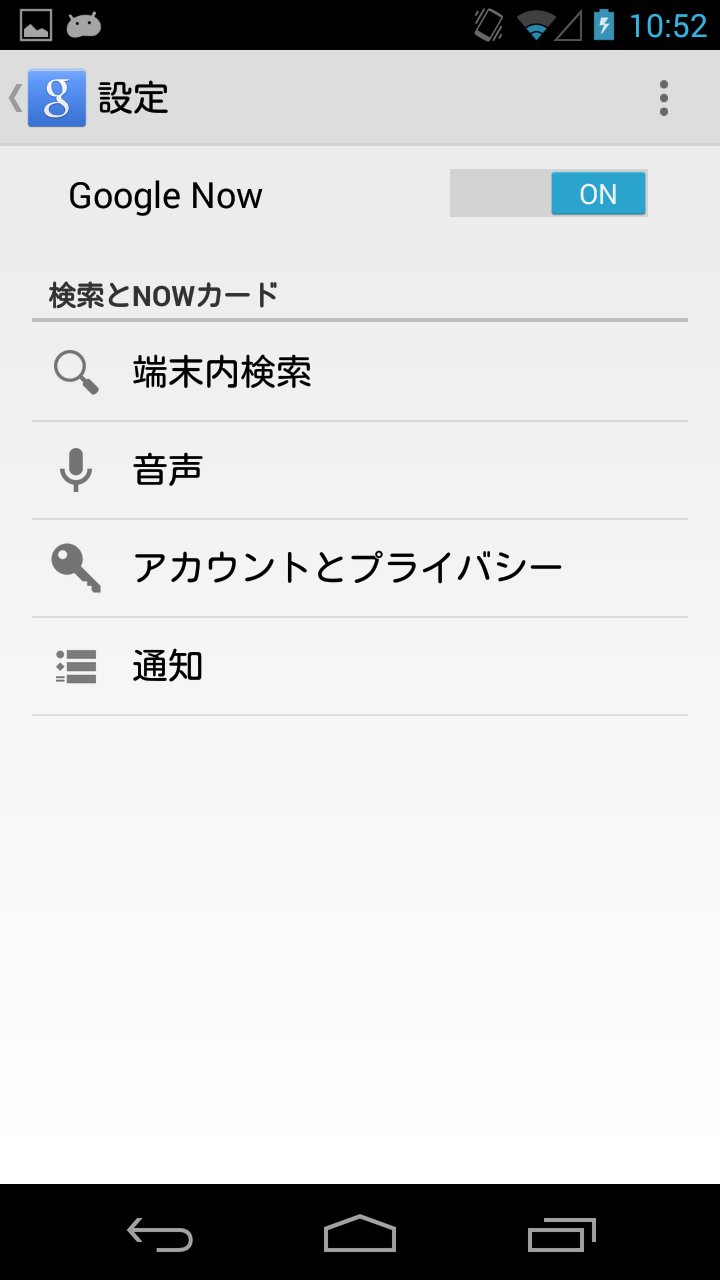Go to the home screen
720x1280 pixels.
click(360, 1234)
